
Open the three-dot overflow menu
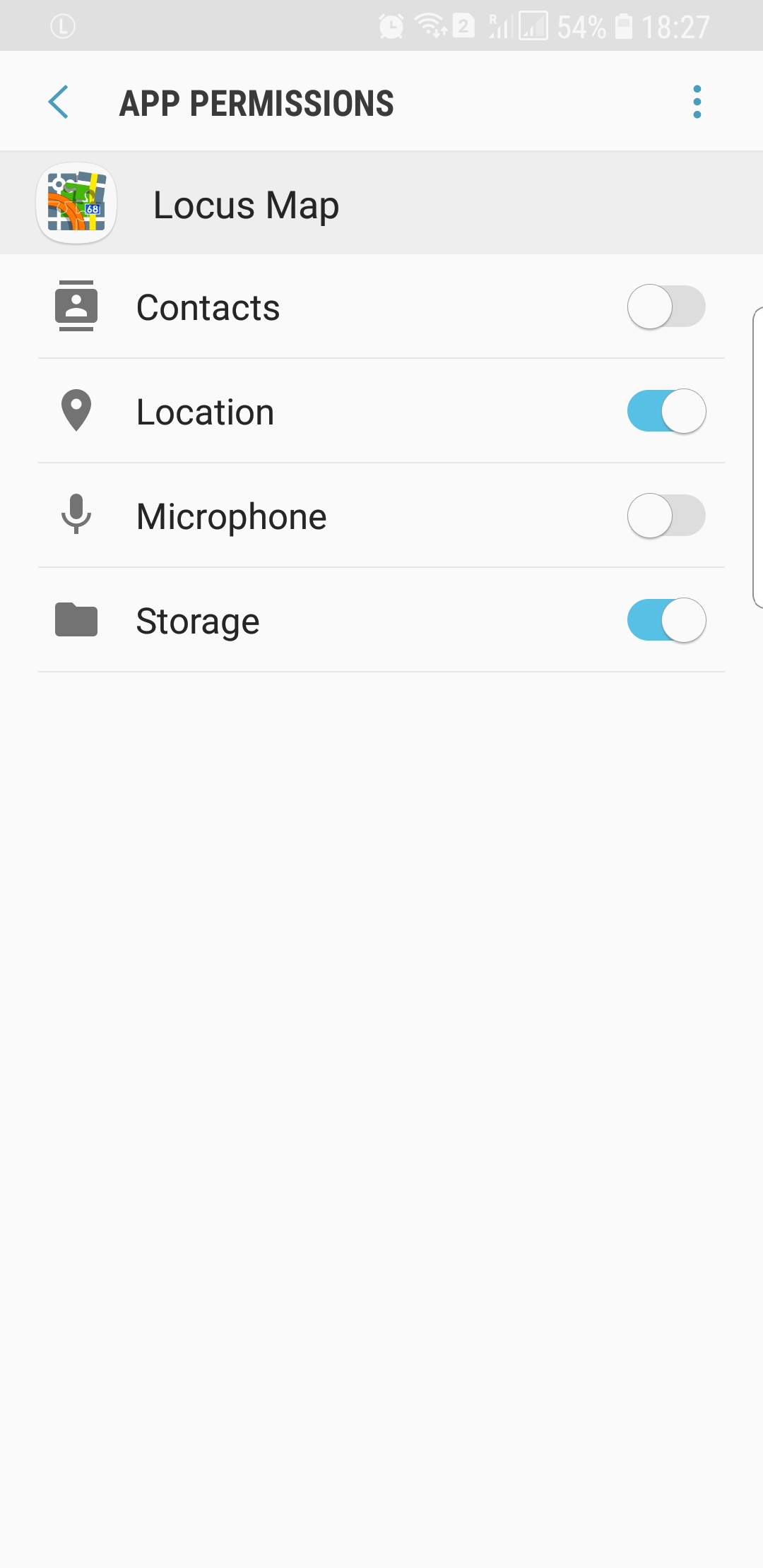pos(697,102)
